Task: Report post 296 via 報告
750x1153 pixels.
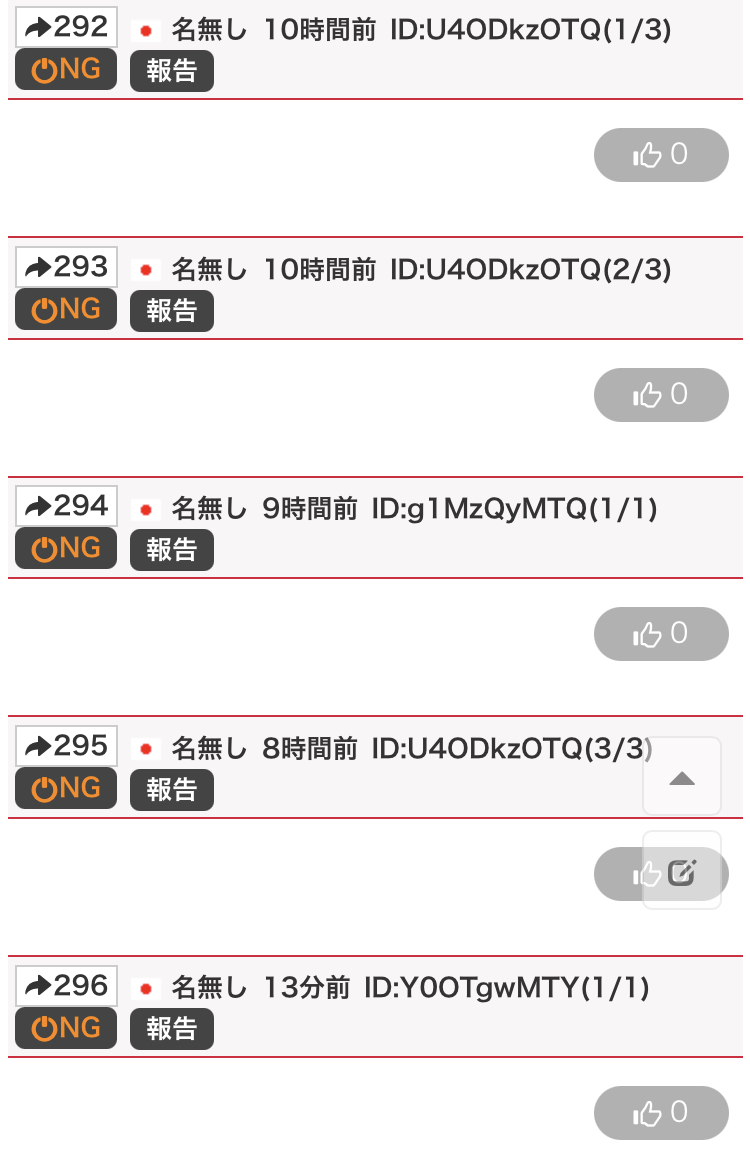Action: pyautogui.click(x=171, y=1029)
